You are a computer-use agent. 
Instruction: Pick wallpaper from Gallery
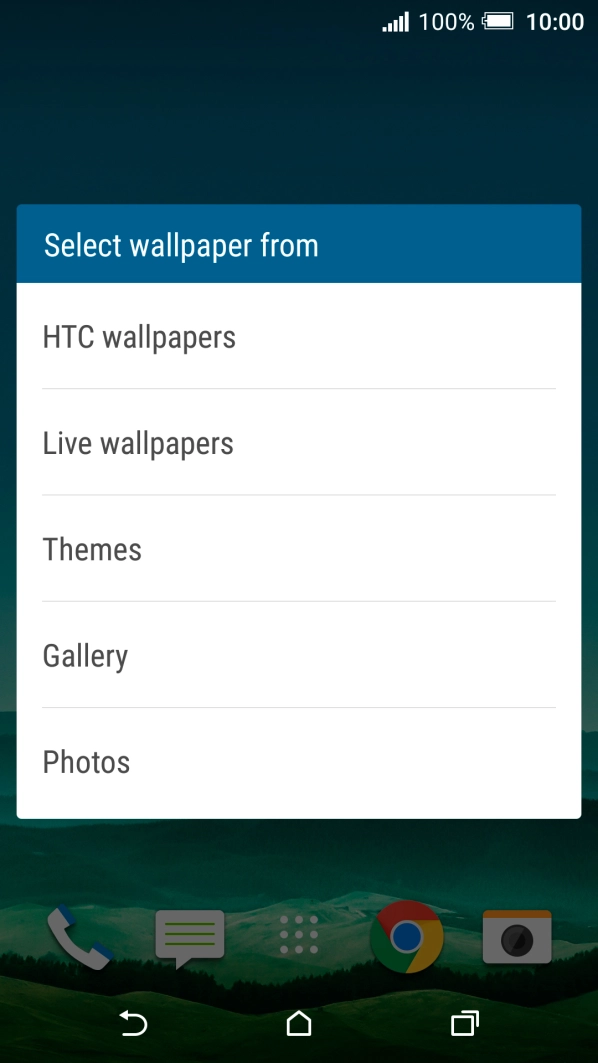(299, 655)
